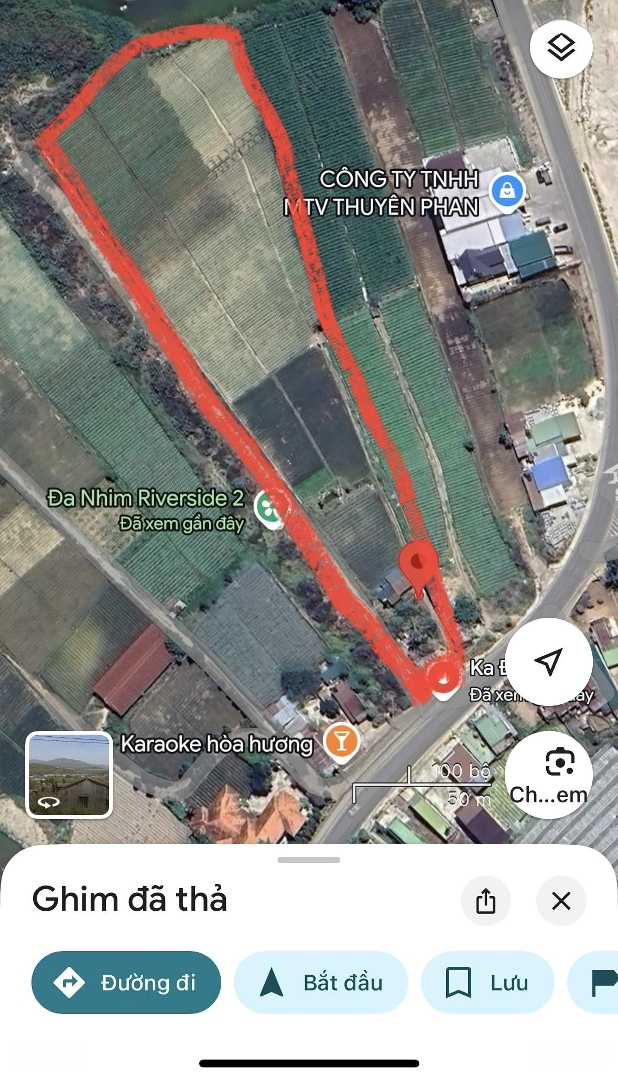The height and width of the screenshot is (1080, 618).
Task: Share the dropped pin location
Action: pyautogui.click(x=486, y=901)
